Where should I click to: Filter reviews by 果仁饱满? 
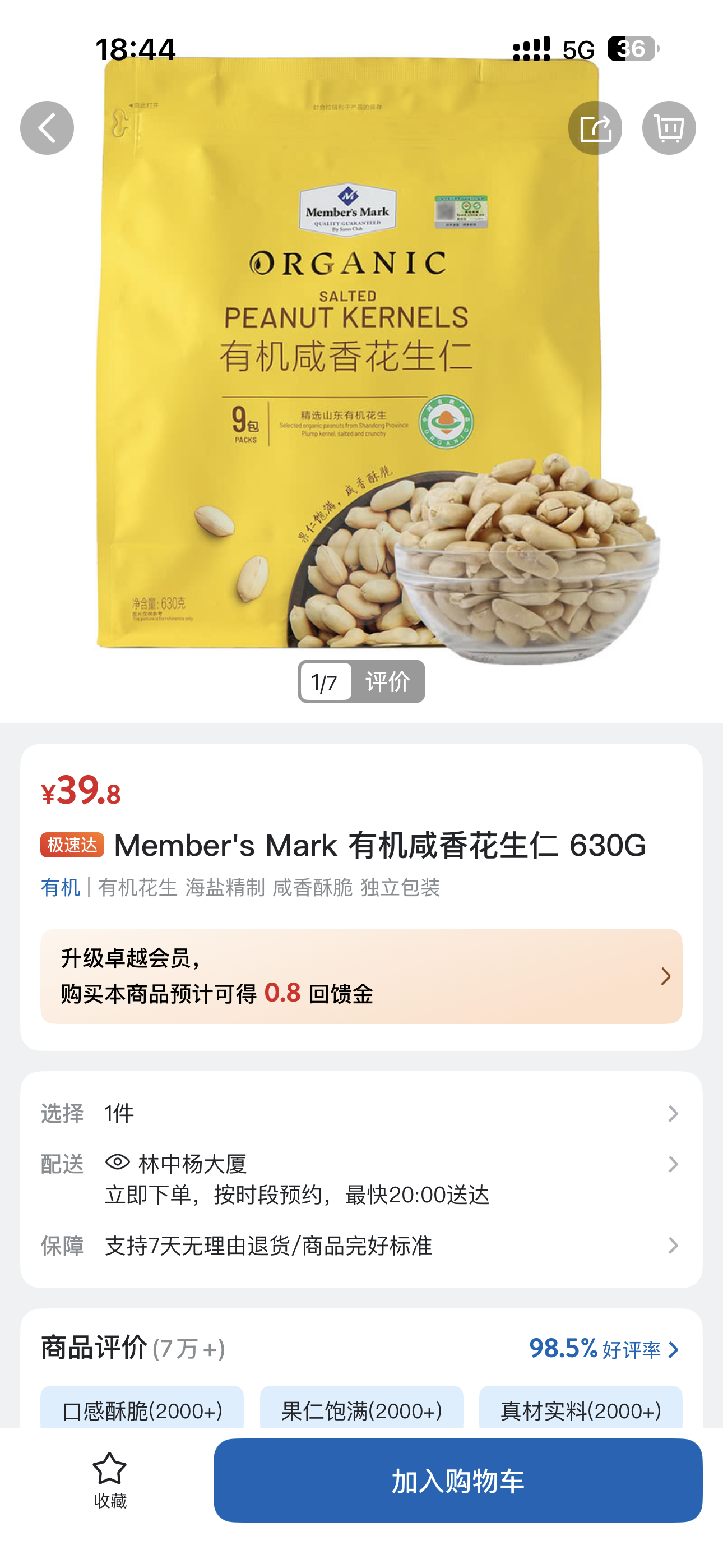361,1409
